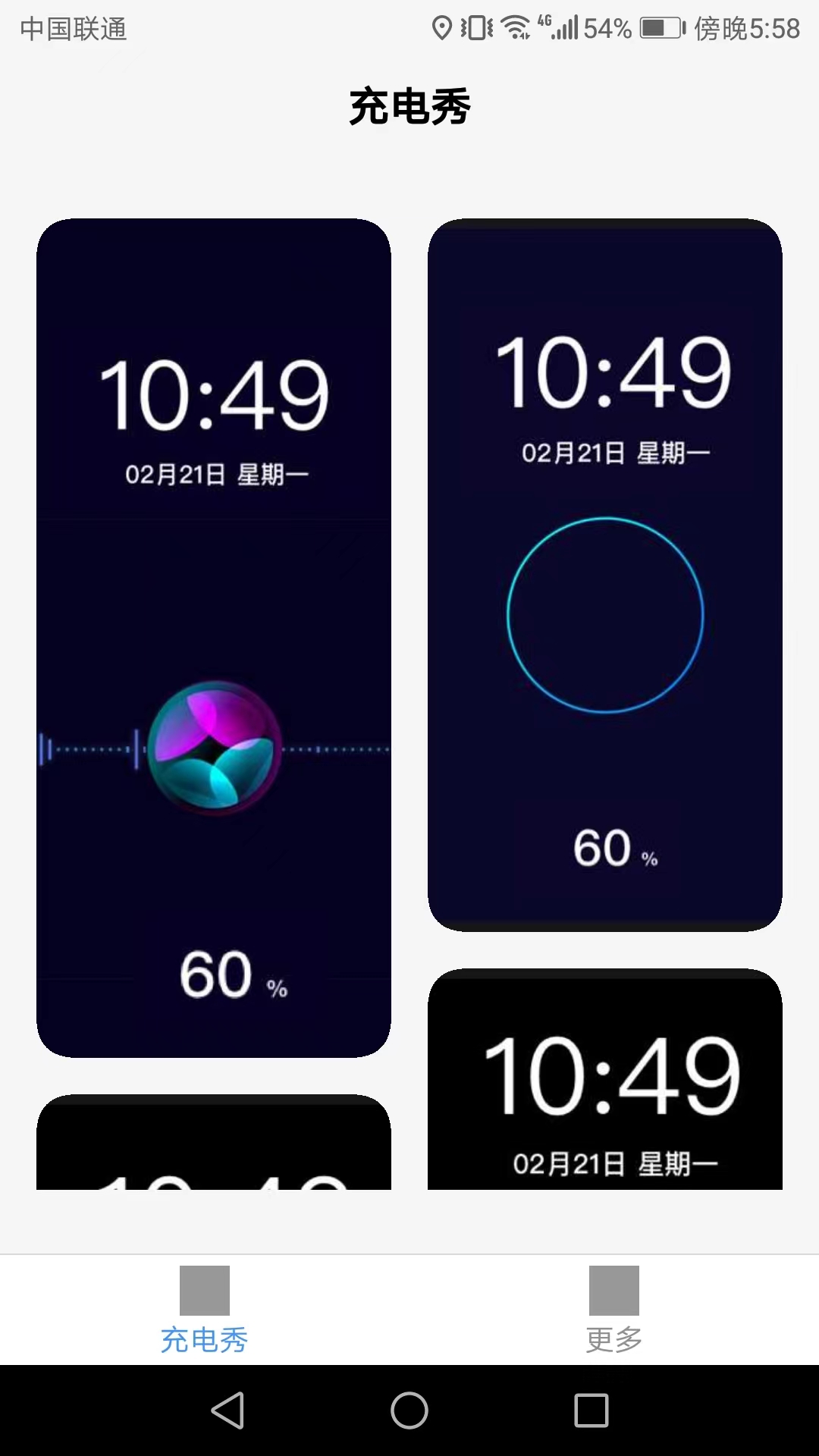Select the blue ring charging theme
This screenshot has height=1456, width=819.
605,575
